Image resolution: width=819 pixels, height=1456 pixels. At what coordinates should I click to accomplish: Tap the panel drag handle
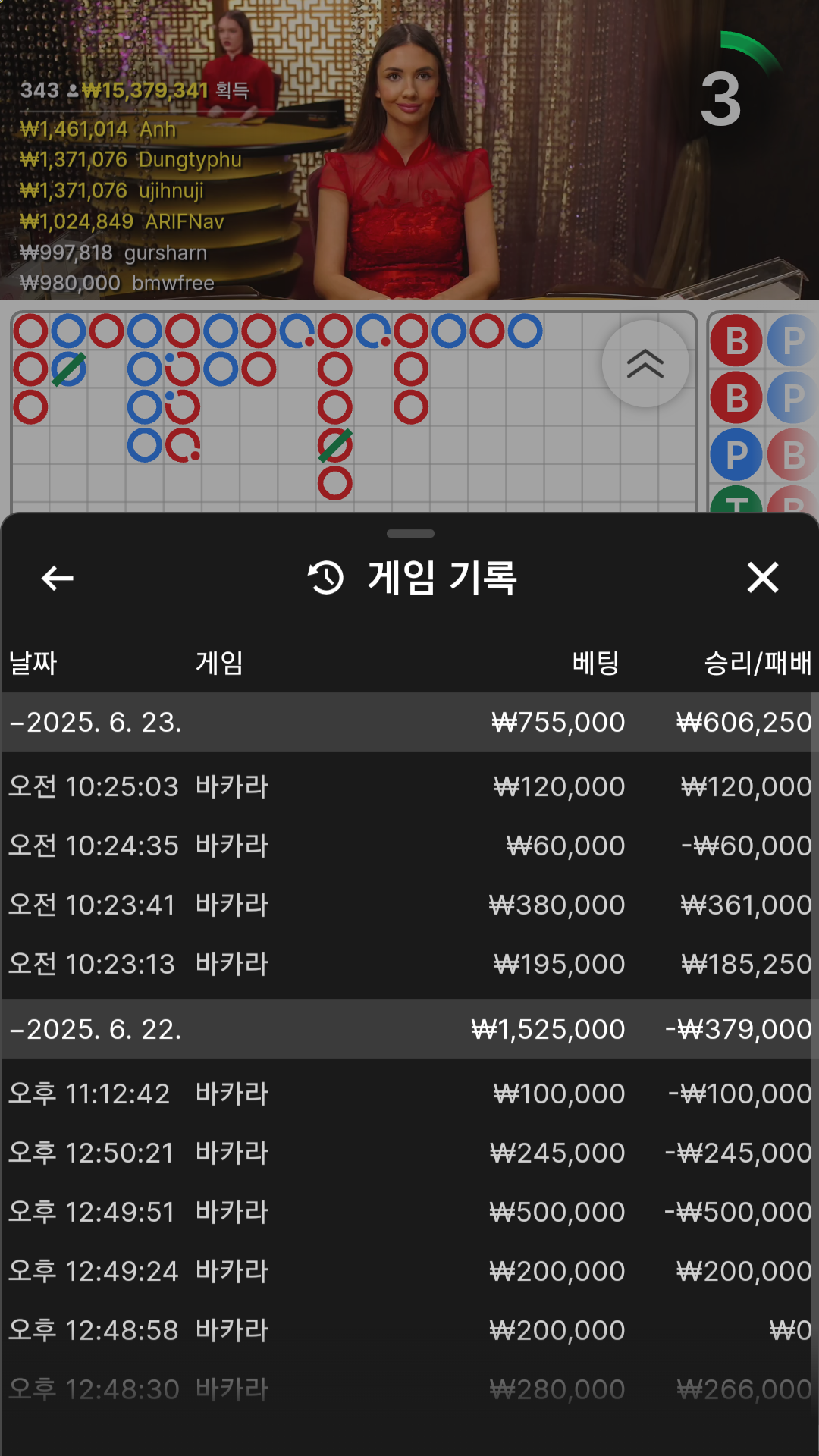[410, 534]
